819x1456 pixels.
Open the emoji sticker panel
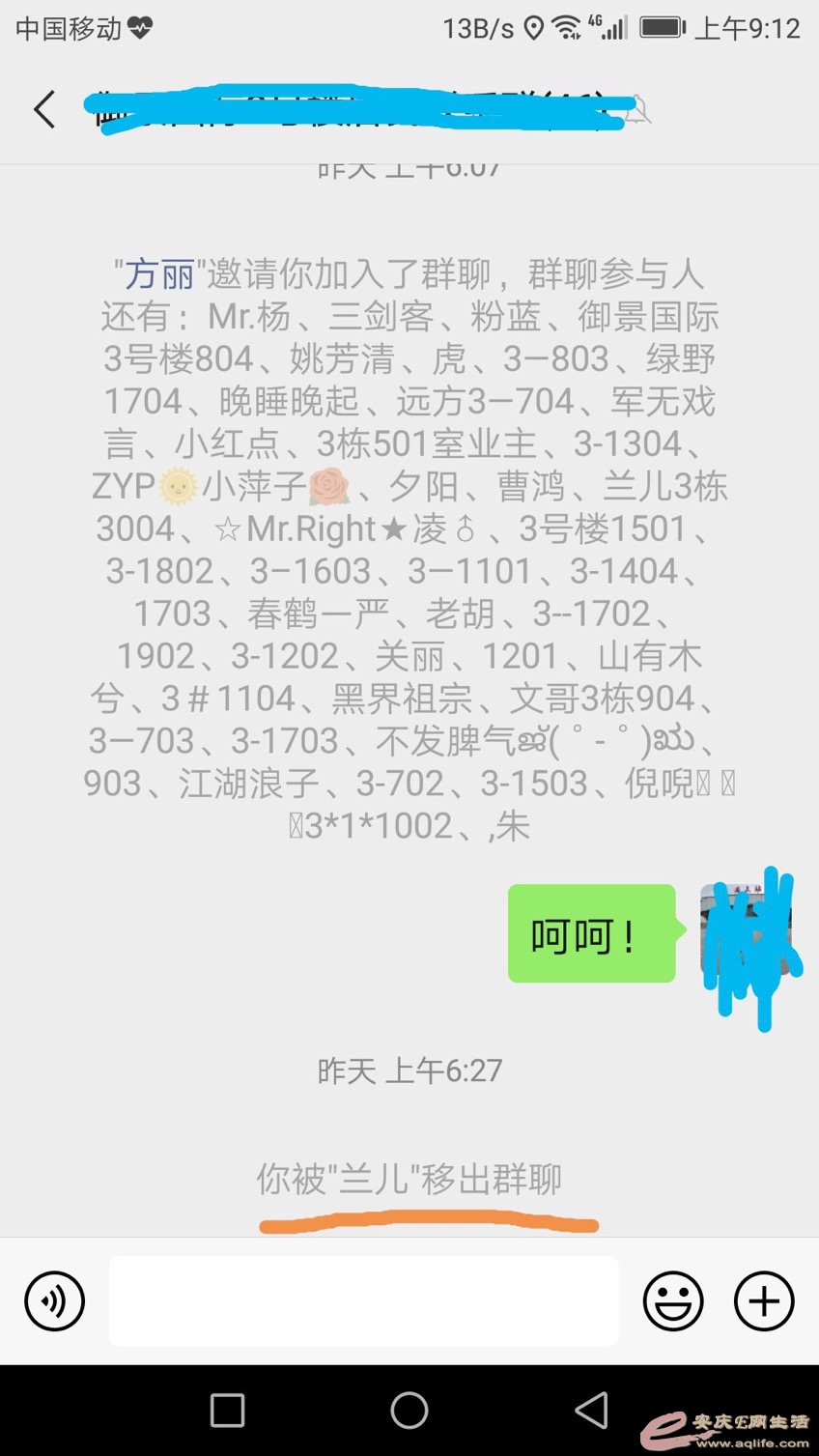tap(672, 1301)
